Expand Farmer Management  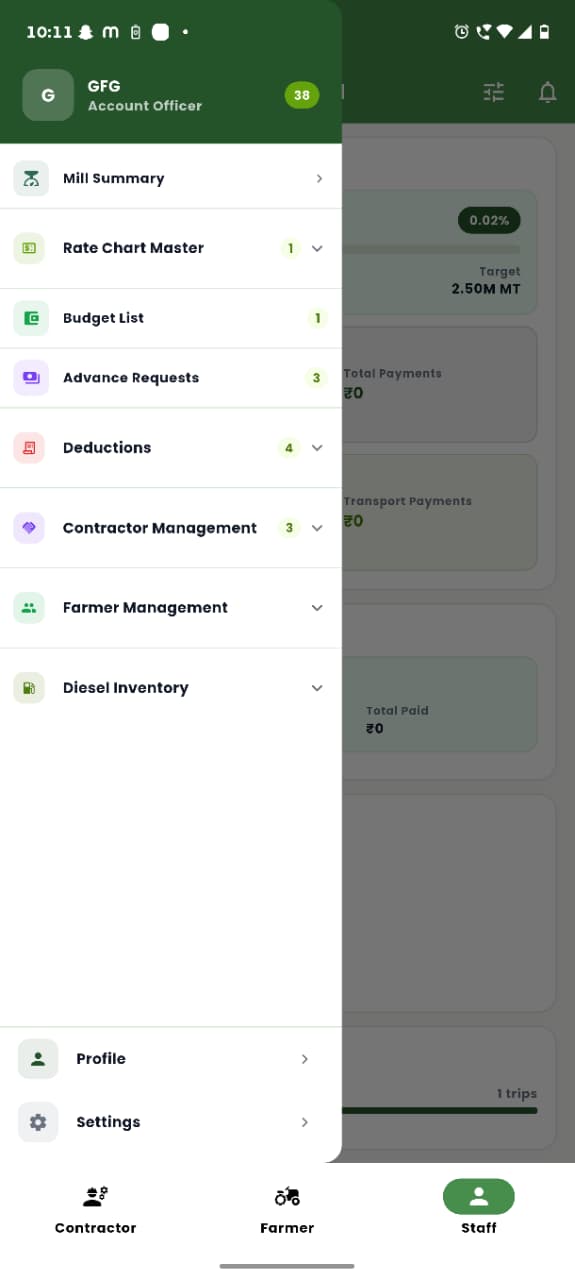170,608
